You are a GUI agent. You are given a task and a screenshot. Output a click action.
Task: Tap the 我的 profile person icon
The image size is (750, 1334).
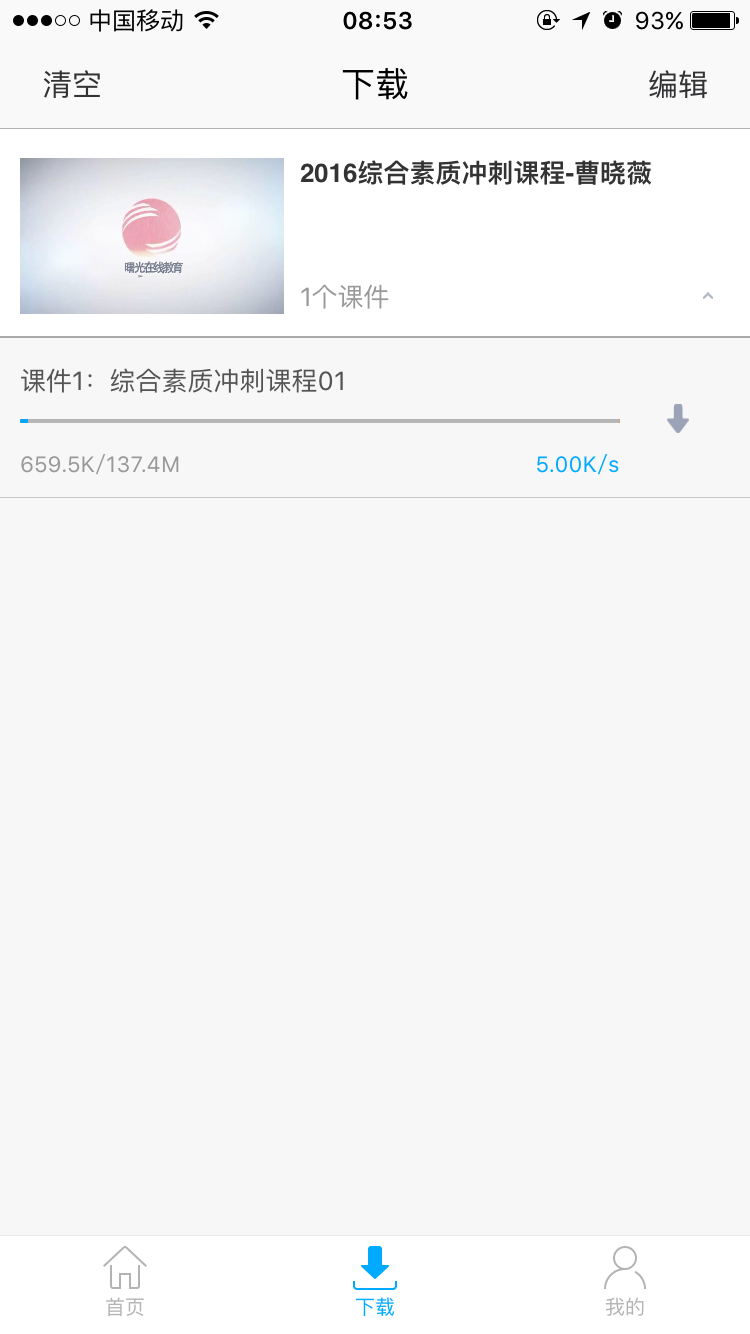point(625,1265)
